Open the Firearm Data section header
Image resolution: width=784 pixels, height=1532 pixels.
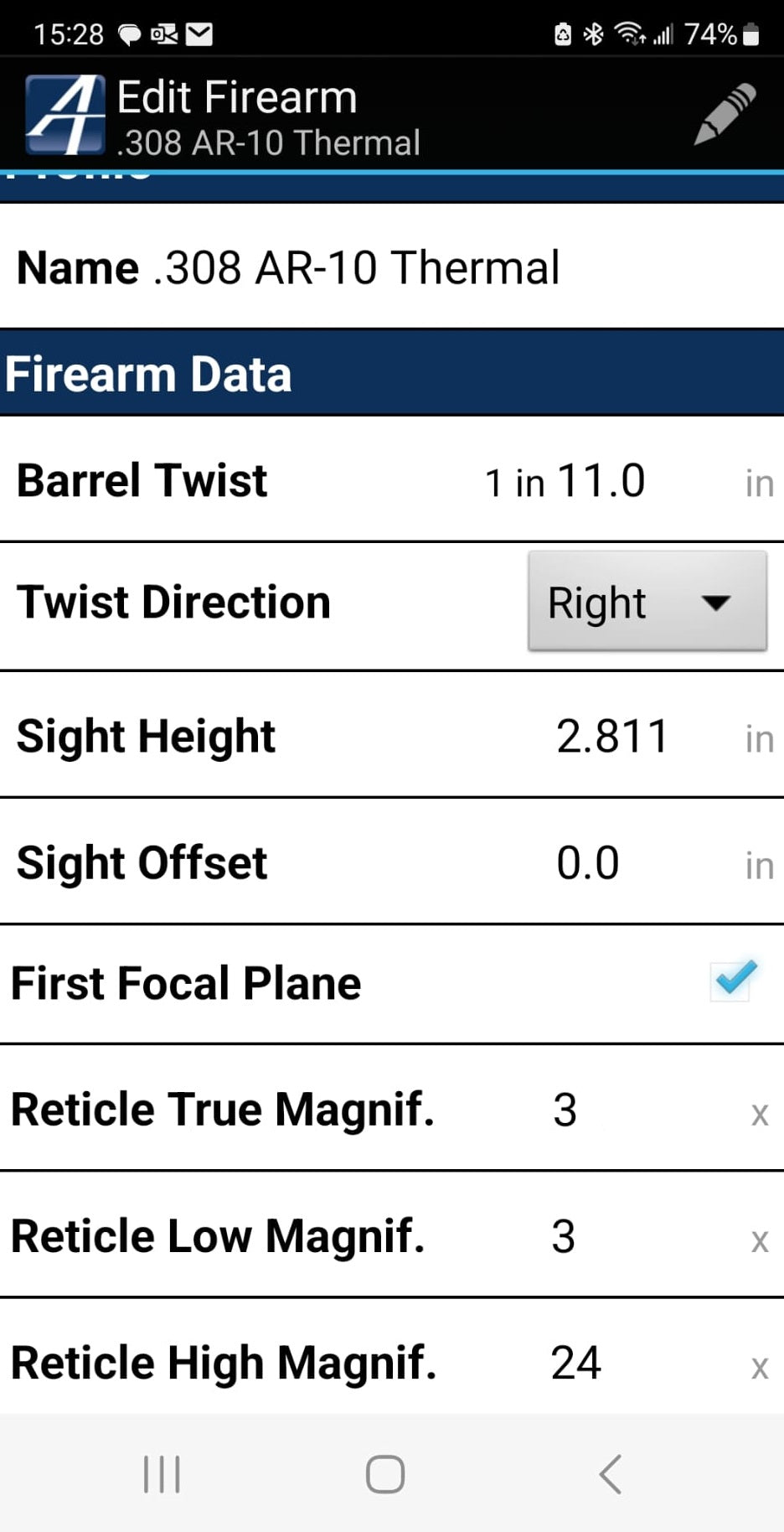pos(148,373)
